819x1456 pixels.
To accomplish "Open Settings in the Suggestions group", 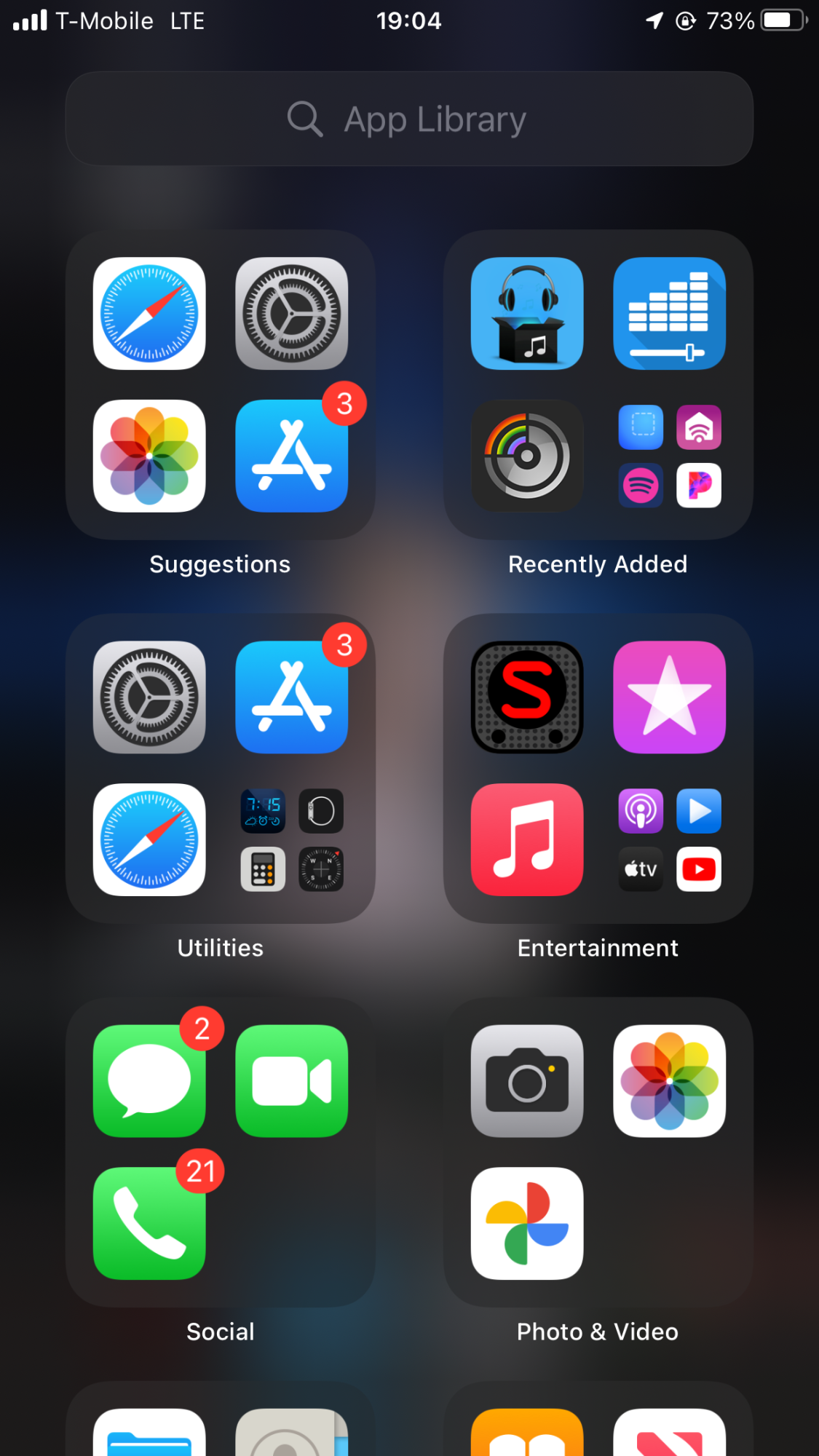I will click(291, 313).
